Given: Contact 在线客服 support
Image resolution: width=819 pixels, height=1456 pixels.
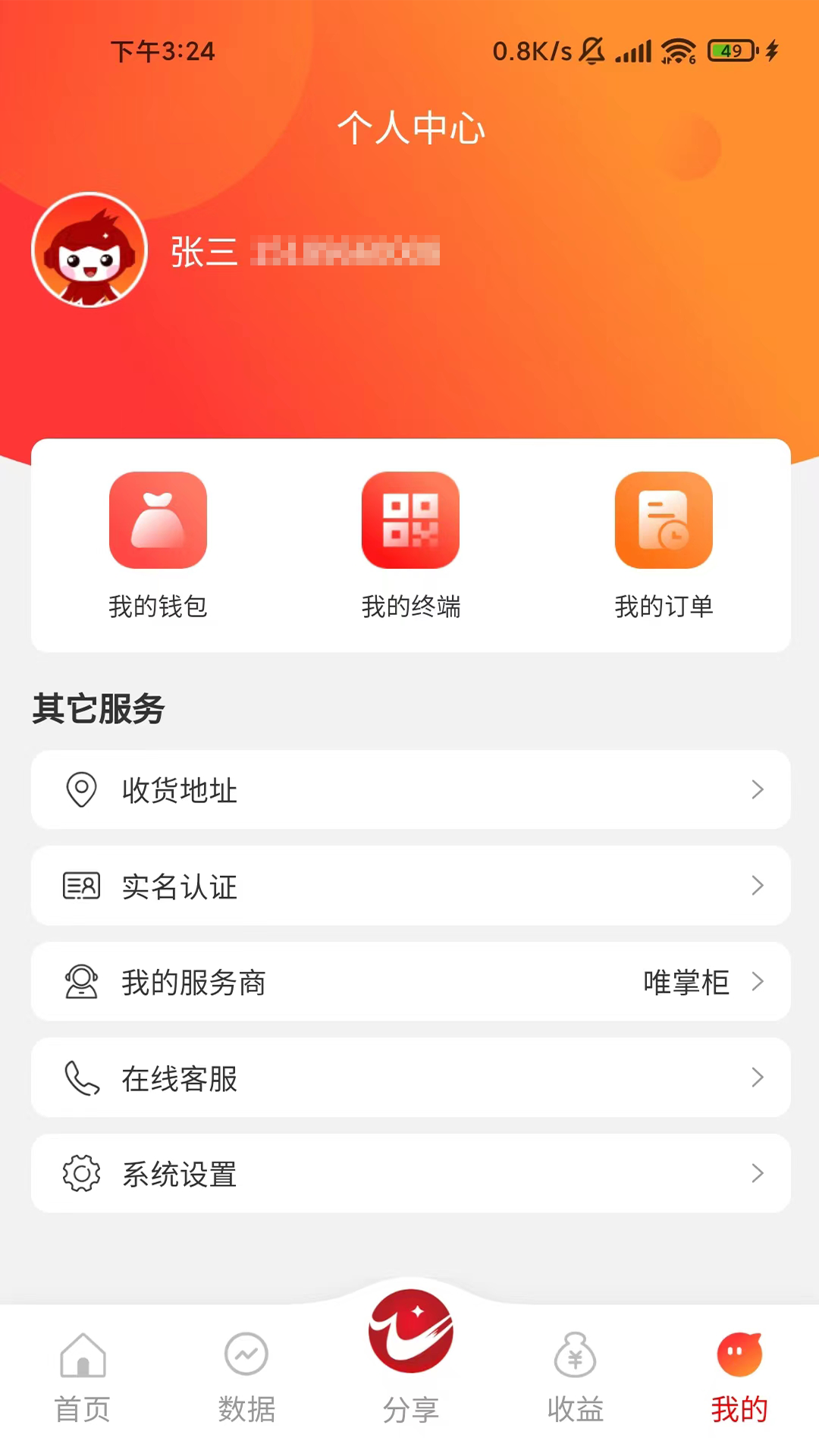Looking at the screenshot, I should (x=410, y=1078).
